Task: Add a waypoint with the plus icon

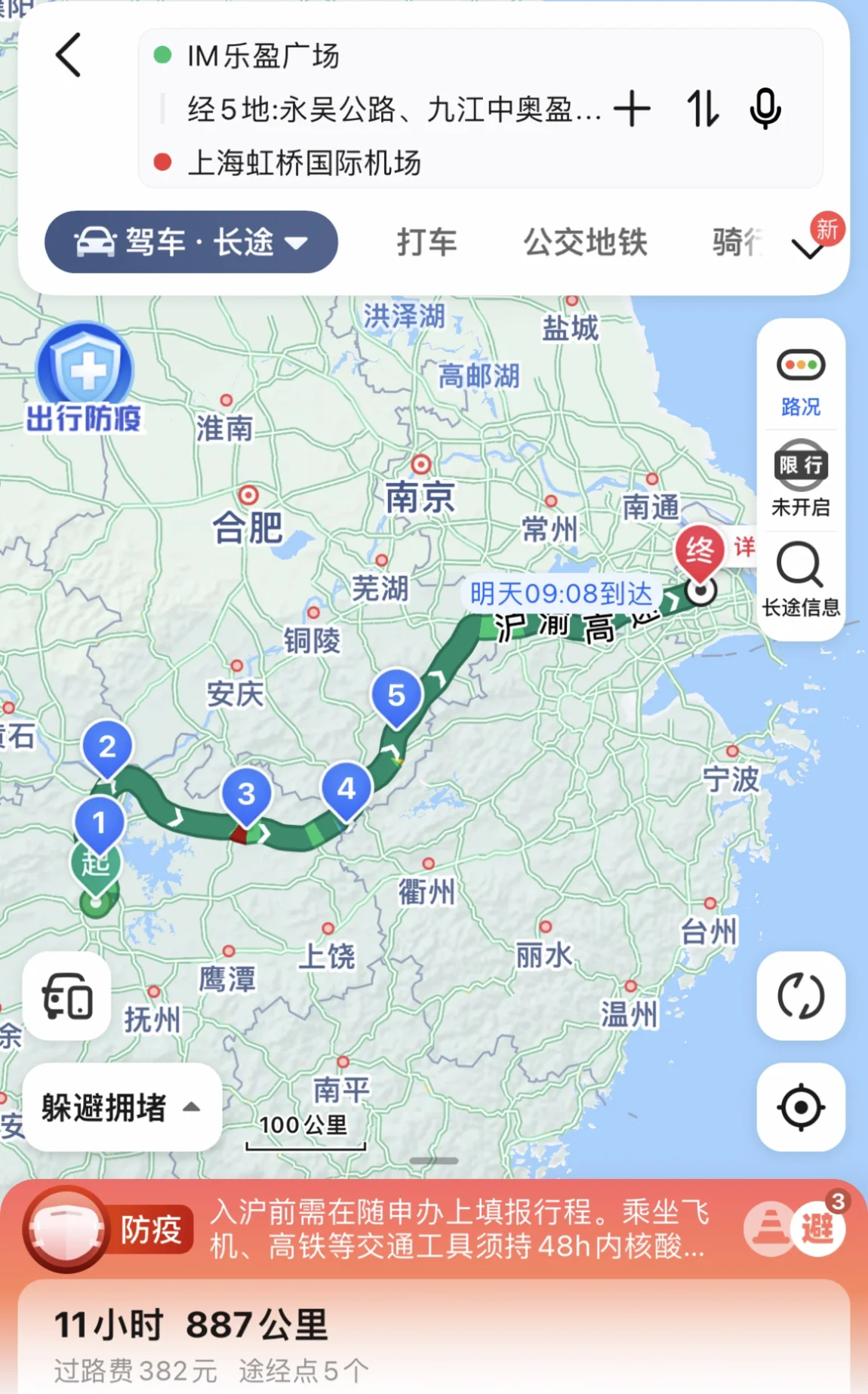Action: (x=633, y=109)
